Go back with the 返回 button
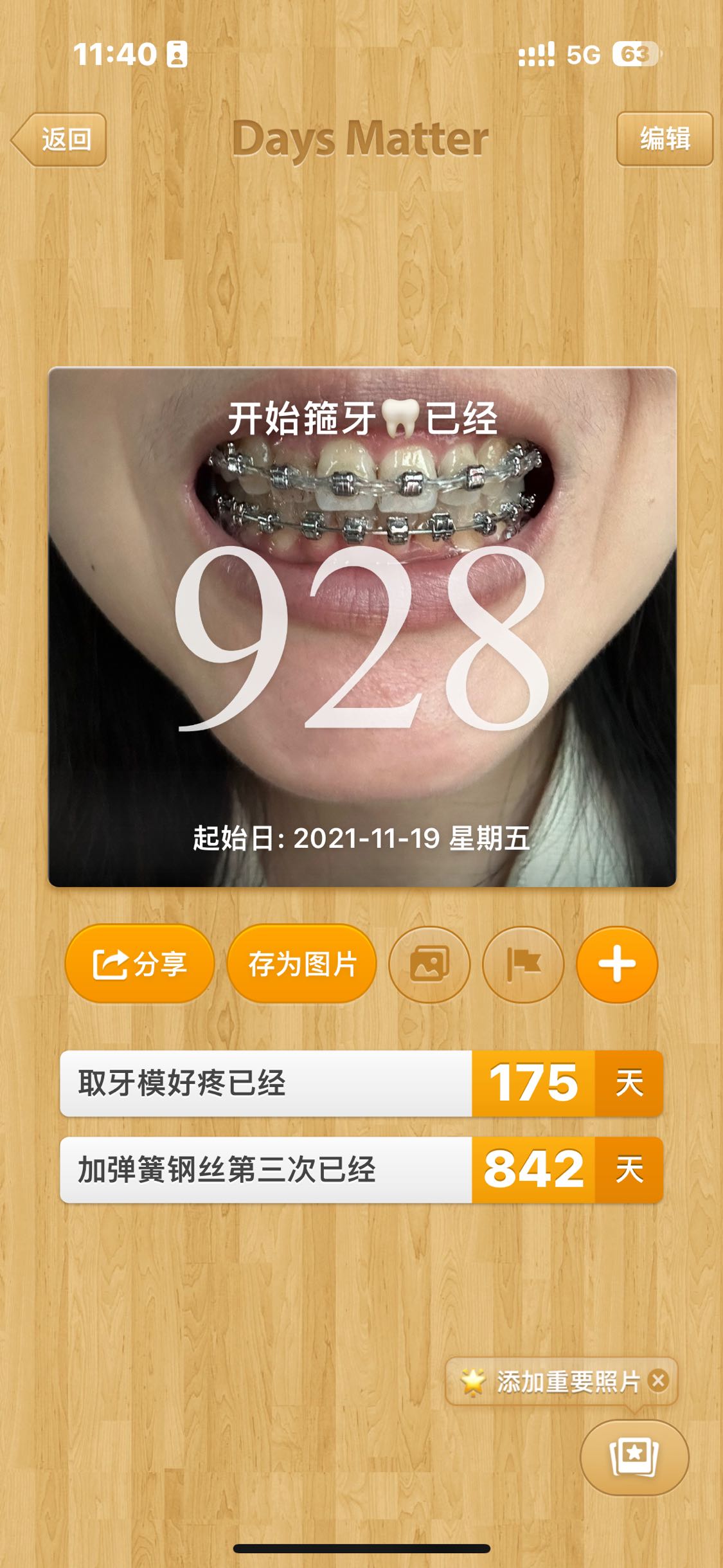723x1568 pixels. click(x=59, y=140)
